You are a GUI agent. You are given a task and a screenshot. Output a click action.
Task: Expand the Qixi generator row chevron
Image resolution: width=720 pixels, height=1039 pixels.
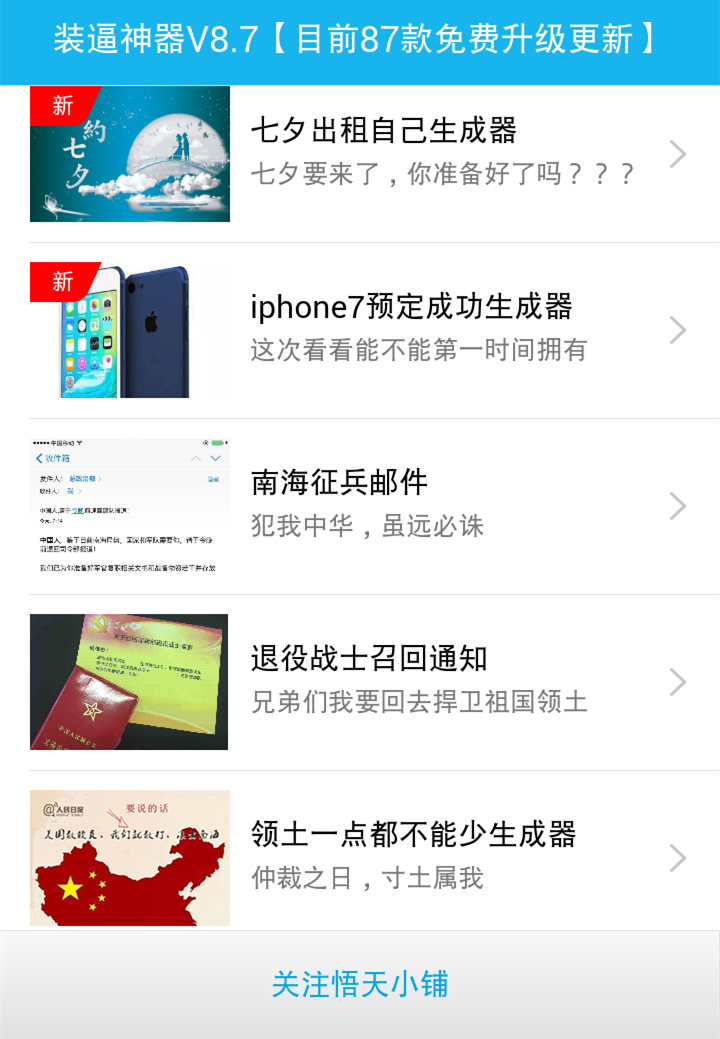[679, 154]
